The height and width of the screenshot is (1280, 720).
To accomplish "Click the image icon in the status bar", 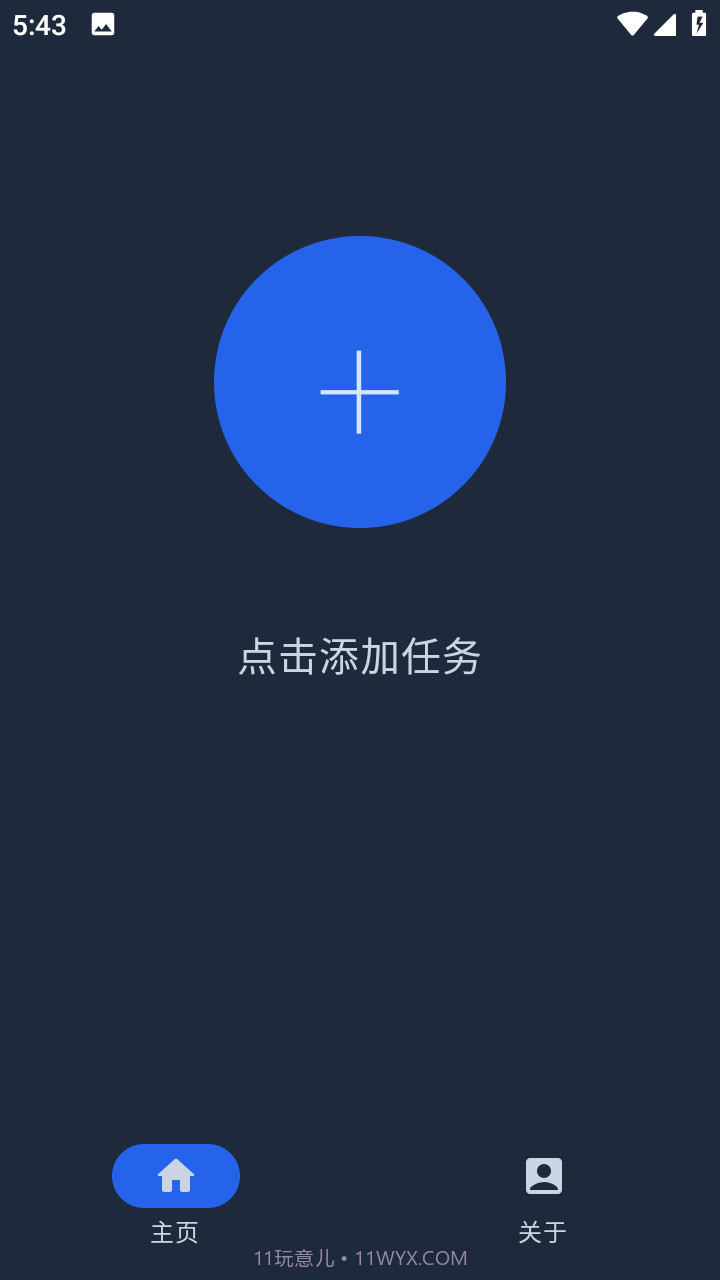I will [103, 25].
